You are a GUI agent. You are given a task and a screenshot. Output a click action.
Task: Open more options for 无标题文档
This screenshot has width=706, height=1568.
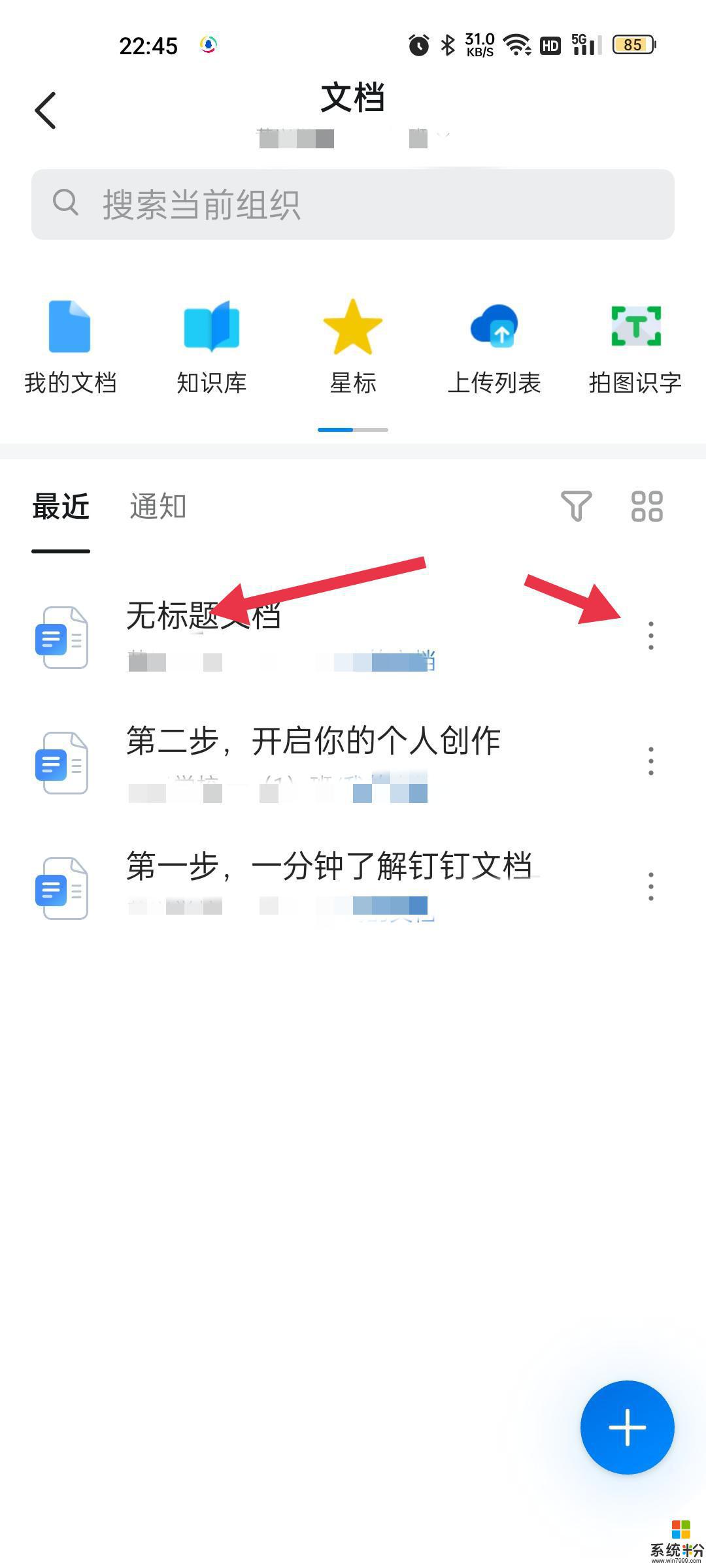tap(650, 636)
